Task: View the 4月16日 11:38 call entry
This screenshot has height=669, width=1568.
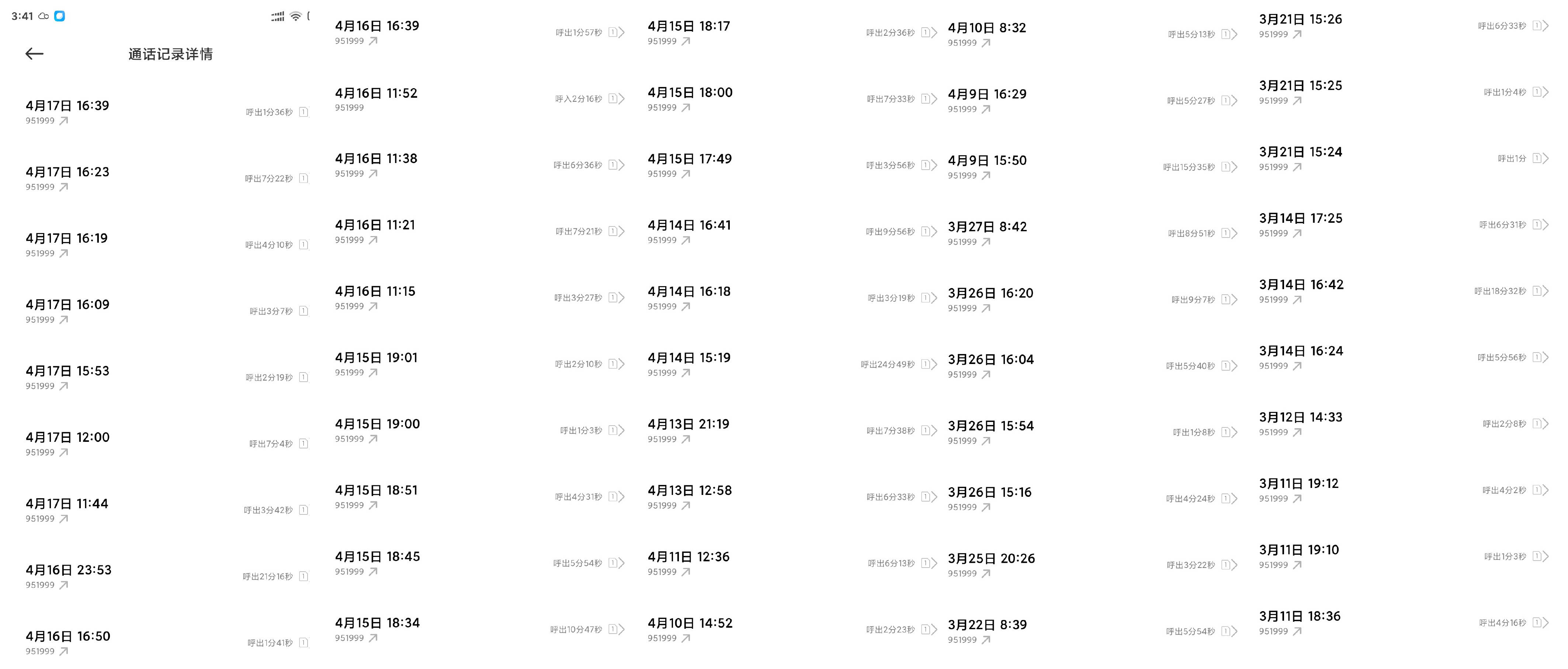Action: tap(479, 165)
